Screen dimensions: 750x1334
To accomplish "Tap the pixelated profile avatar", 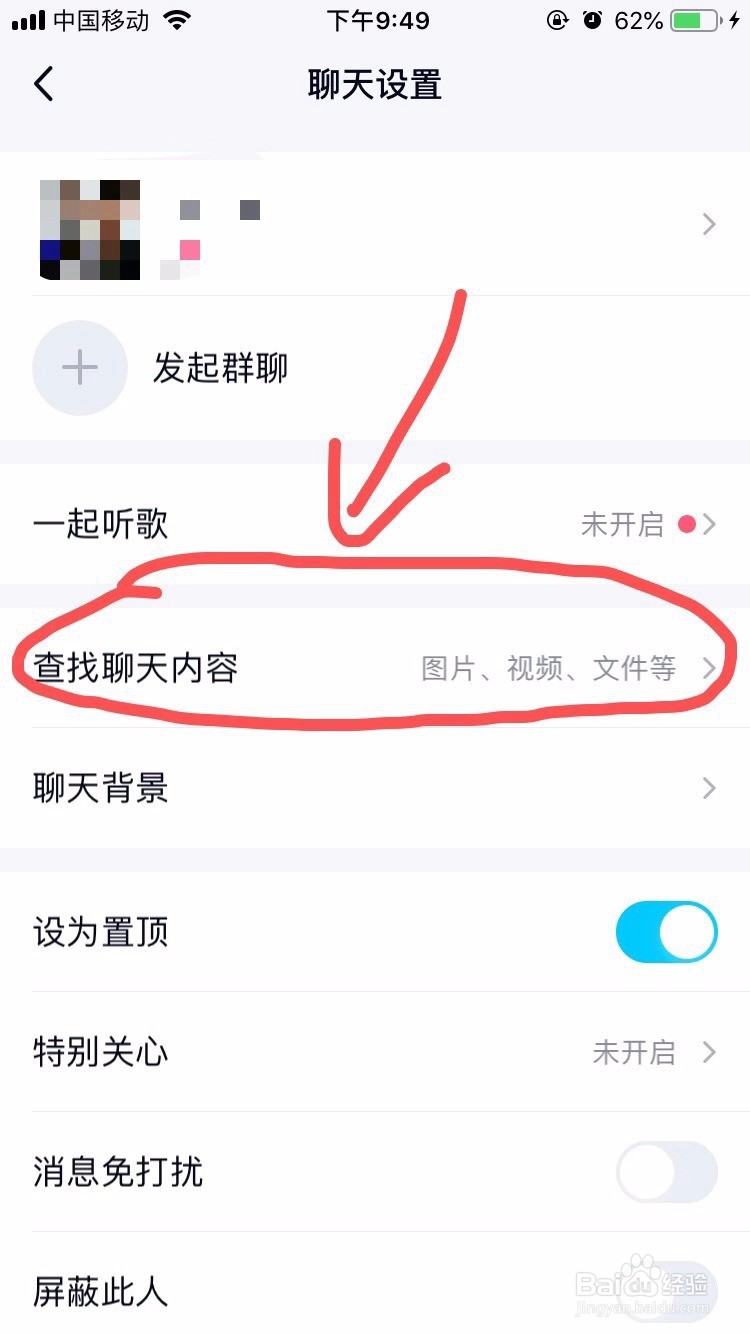I will pos(89,228).
